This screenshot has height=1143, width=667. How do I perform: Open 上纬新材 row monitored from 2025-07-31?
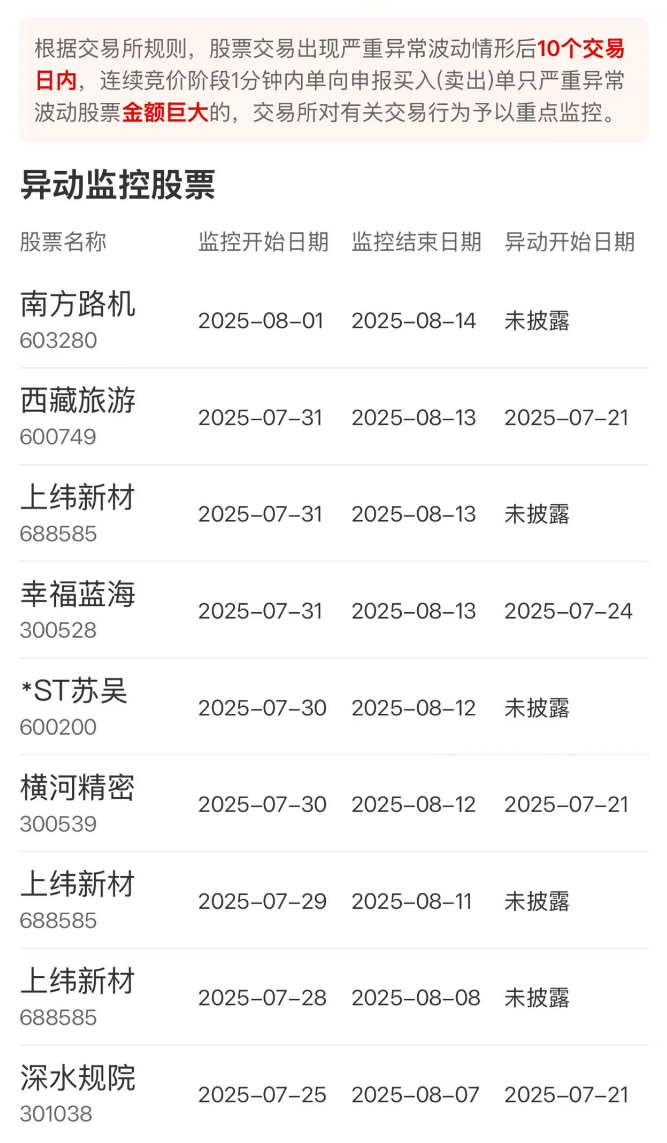(333, 513)
